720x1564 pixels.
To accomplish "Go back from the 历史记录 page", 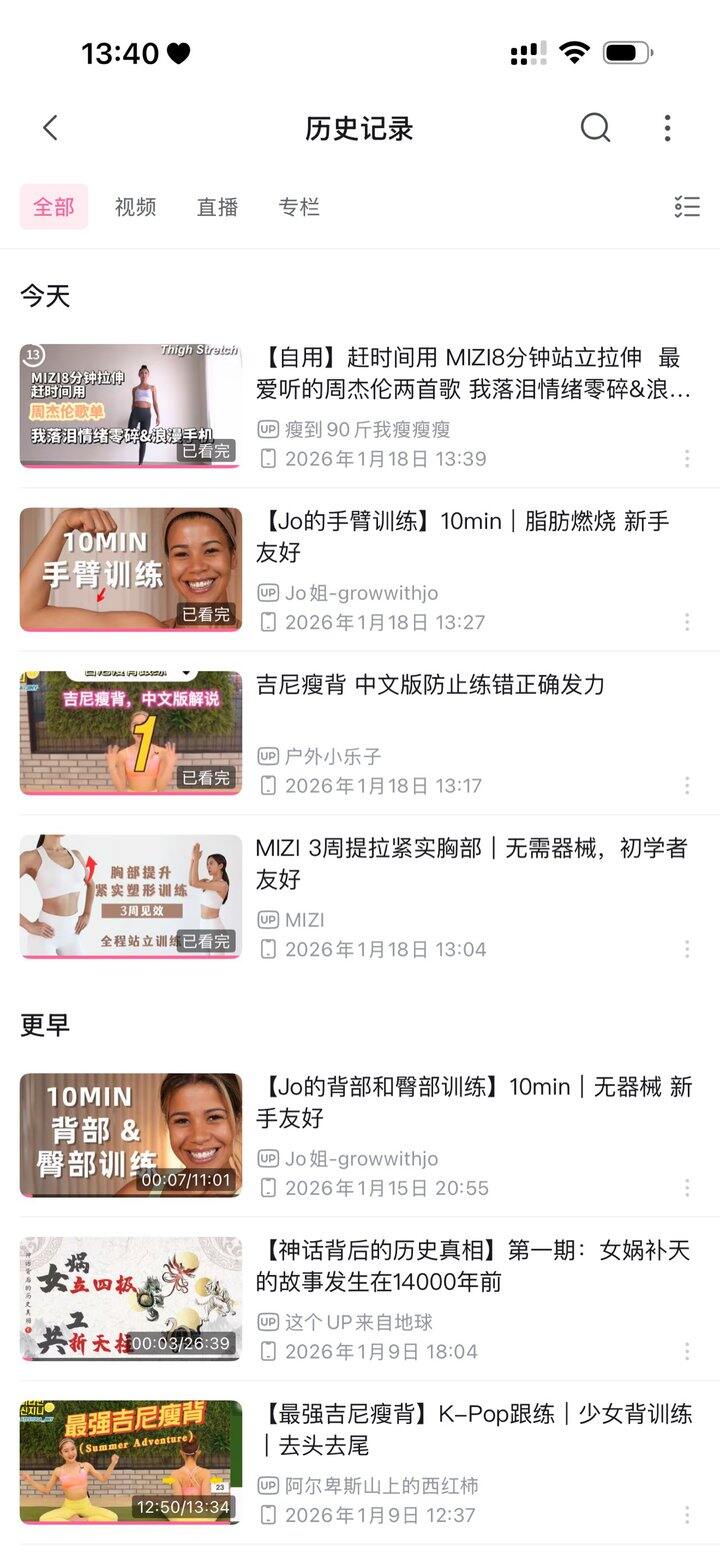I will (50, 128).
